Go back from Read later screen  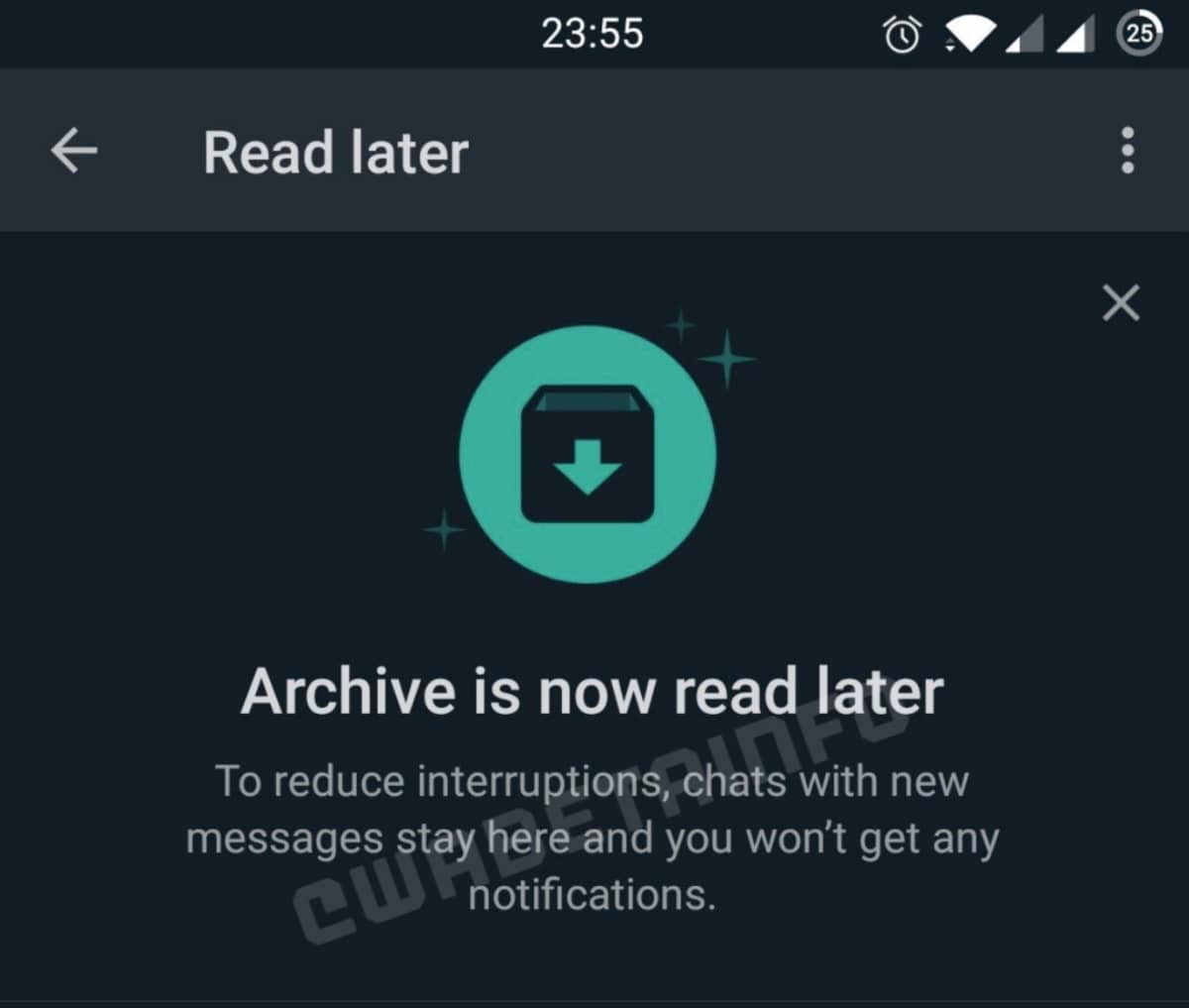pos(74,152)
